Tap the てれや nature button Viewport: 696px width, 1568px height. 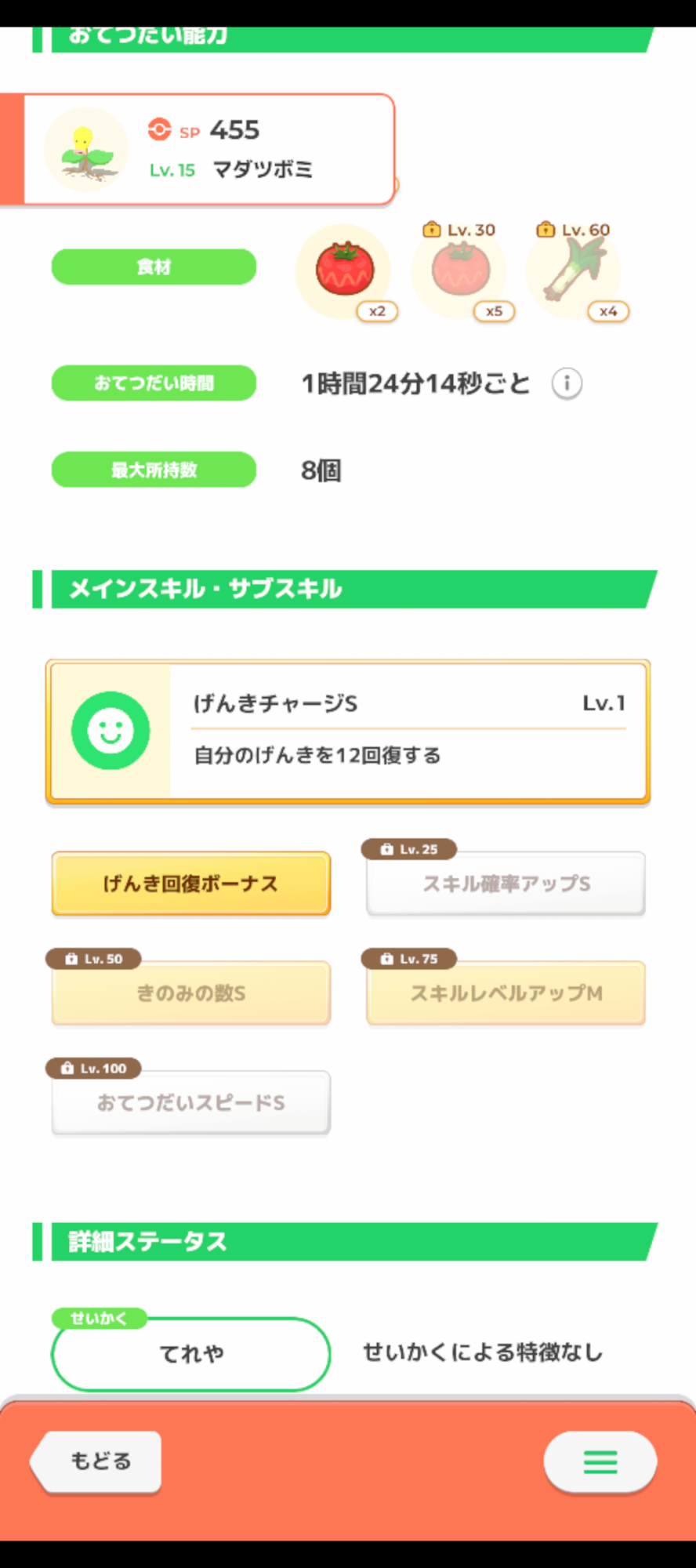191,1354
